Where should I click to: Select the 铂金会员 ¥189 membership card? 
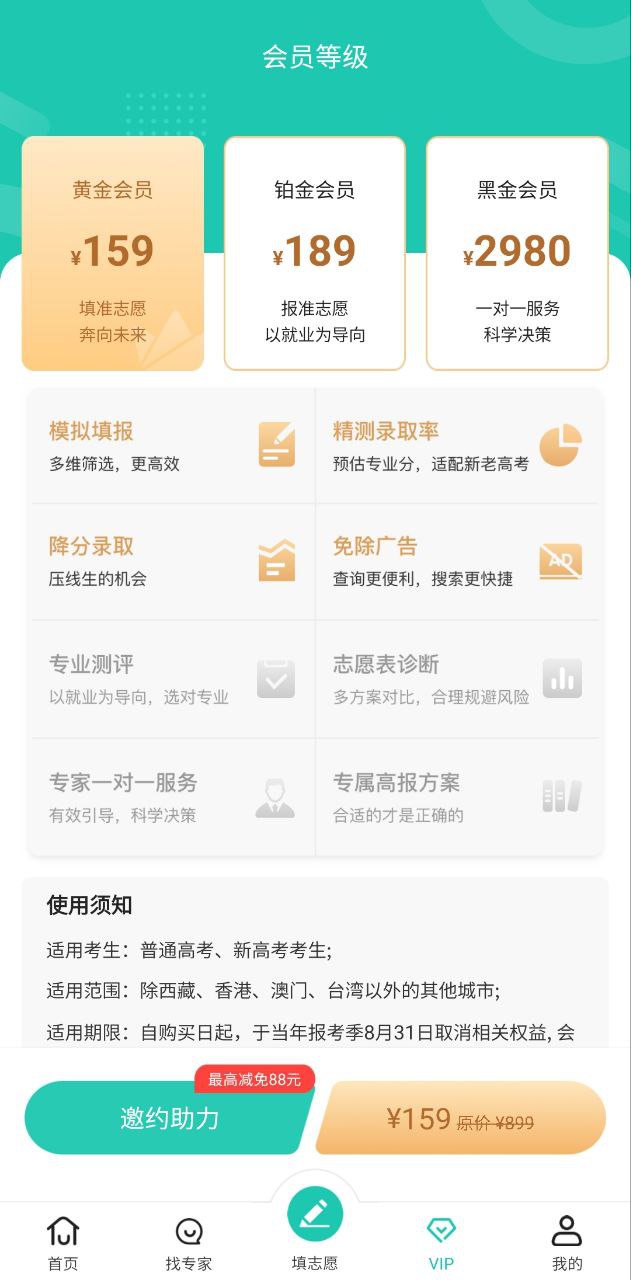pos(315,253)
